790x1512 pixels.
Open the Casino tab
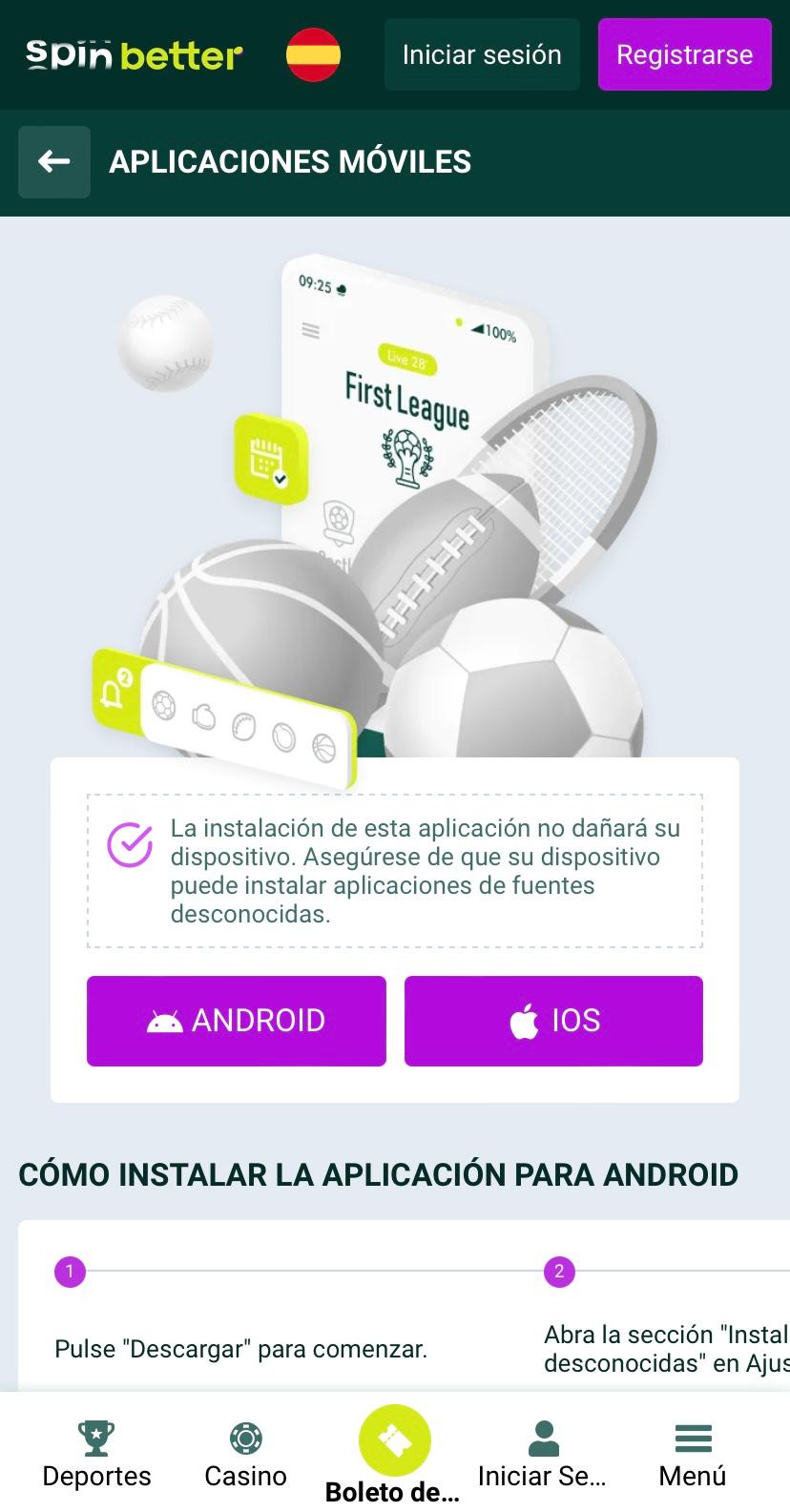pos(245,1455)
